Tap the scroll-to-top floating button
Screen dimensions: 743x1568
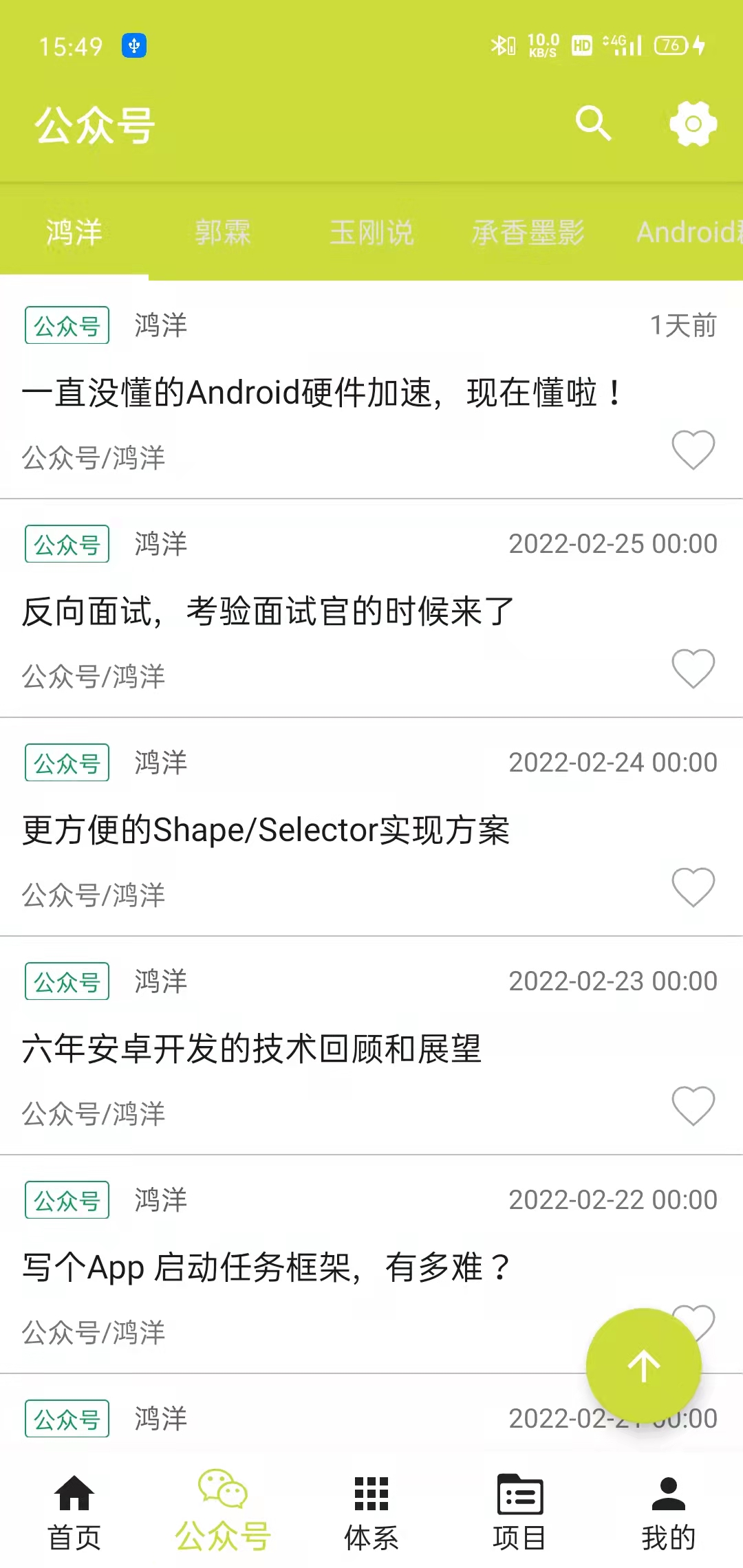pyautogui.click(x=644, y=1366)
